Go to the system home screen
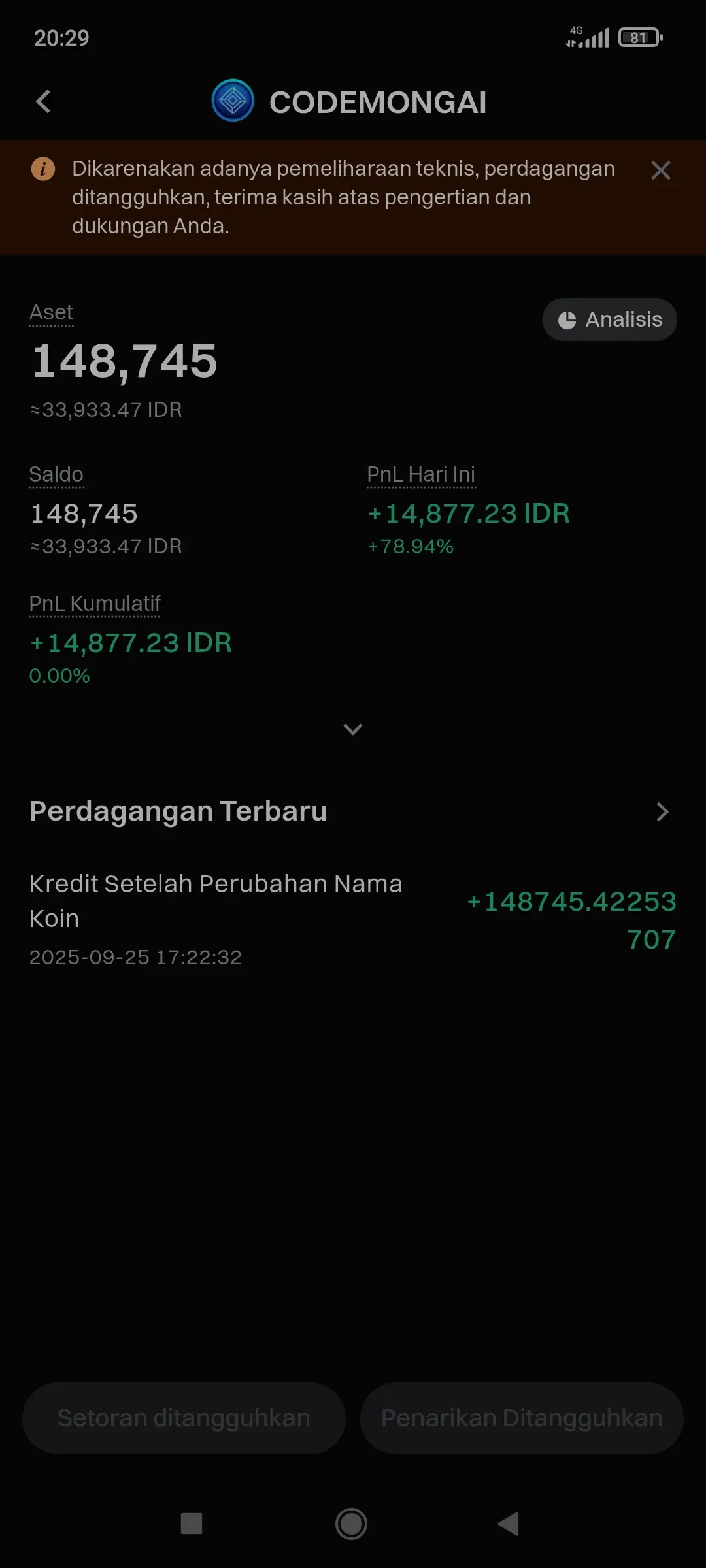Viewport: 706px width, 1568px height. [352, 1524]
